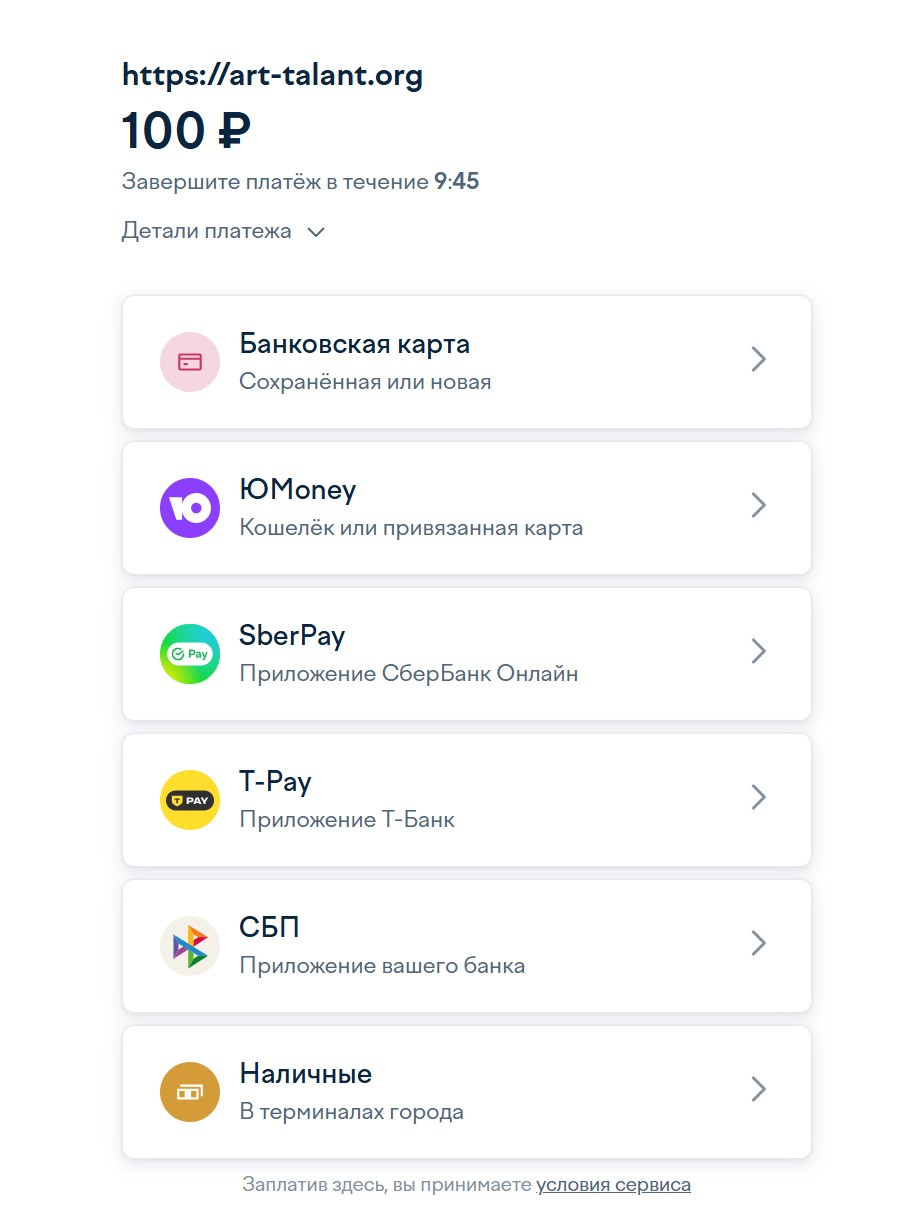Image resolution: width=922 pixels, height=1224 pixels.
Task: Select T-Pay payment option
Action: point(466,799)
